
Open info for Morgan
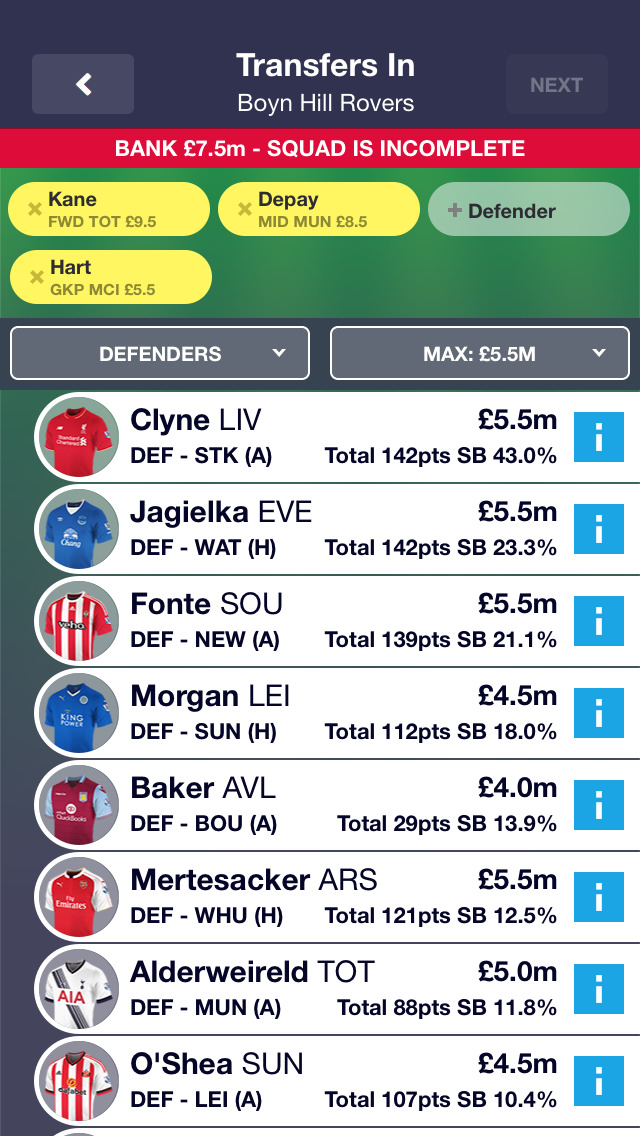click(x=599, y=713)
